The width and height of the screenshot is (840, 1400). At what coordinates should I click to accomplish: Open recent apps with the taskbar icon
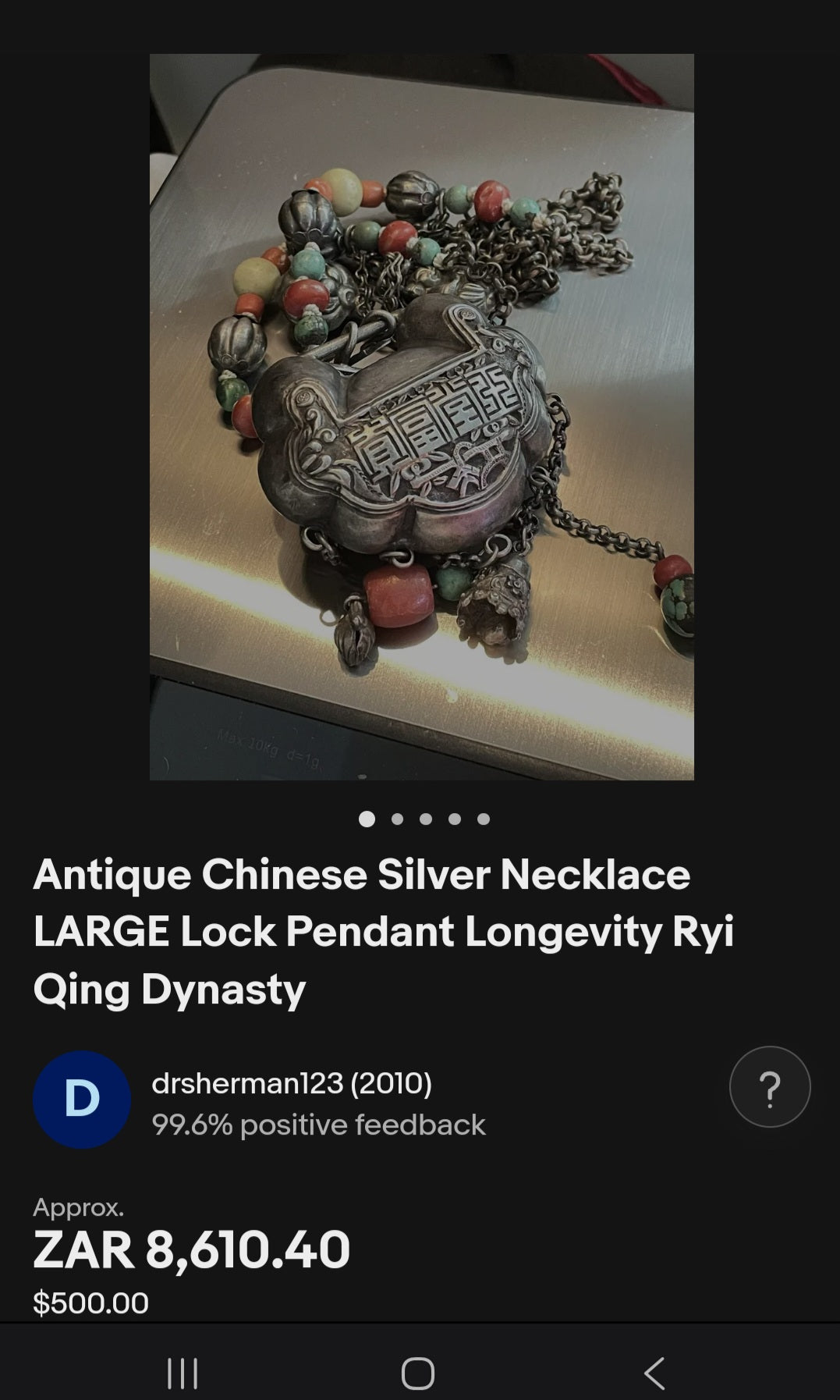[181, 1371]
